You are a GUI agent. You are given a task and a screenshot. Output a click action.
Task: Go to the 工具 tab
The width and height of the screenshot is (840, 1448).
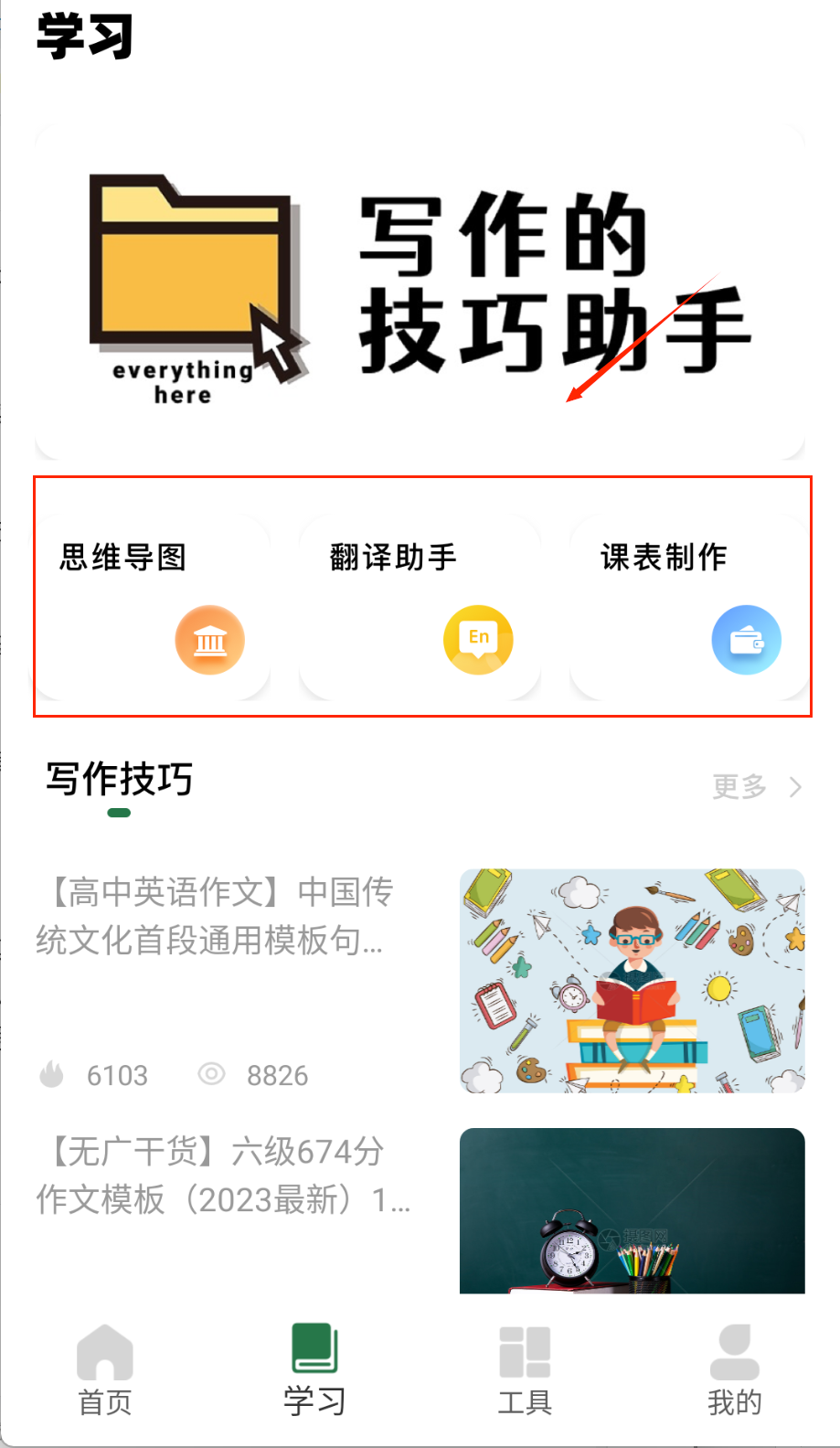[525, 1369]
